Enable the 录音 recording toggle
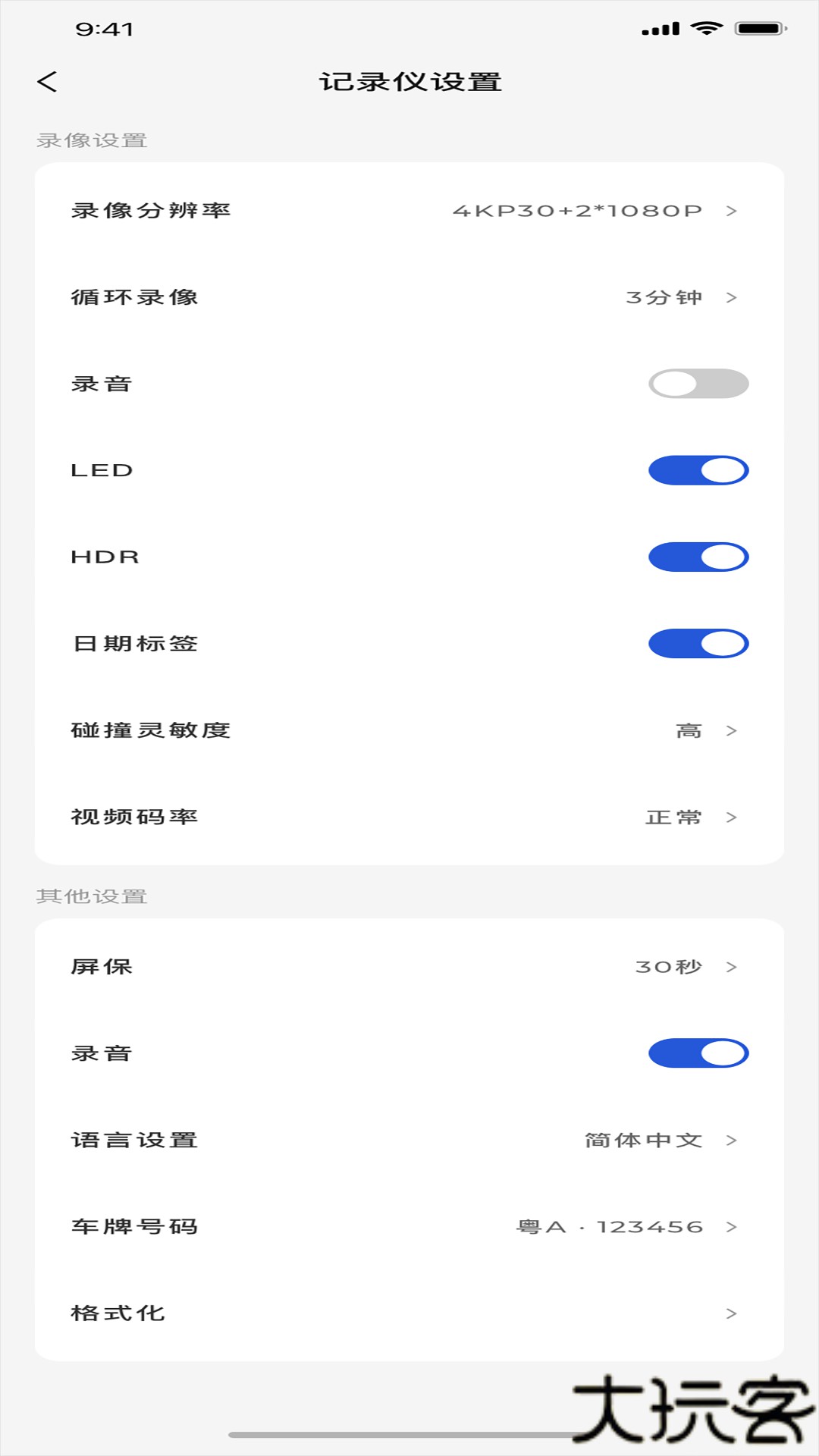 tap(698, 384)
